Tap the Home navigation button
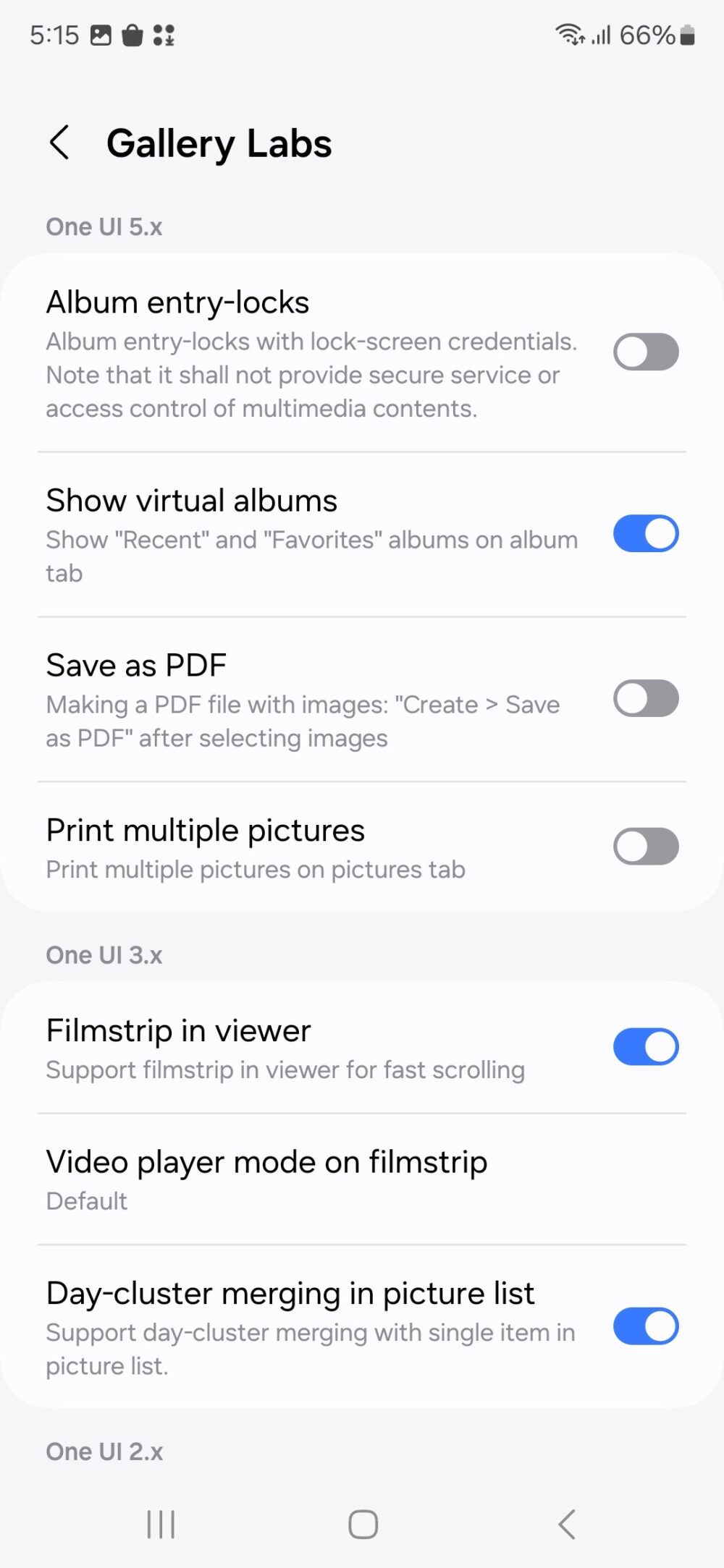 point(362,1523)
